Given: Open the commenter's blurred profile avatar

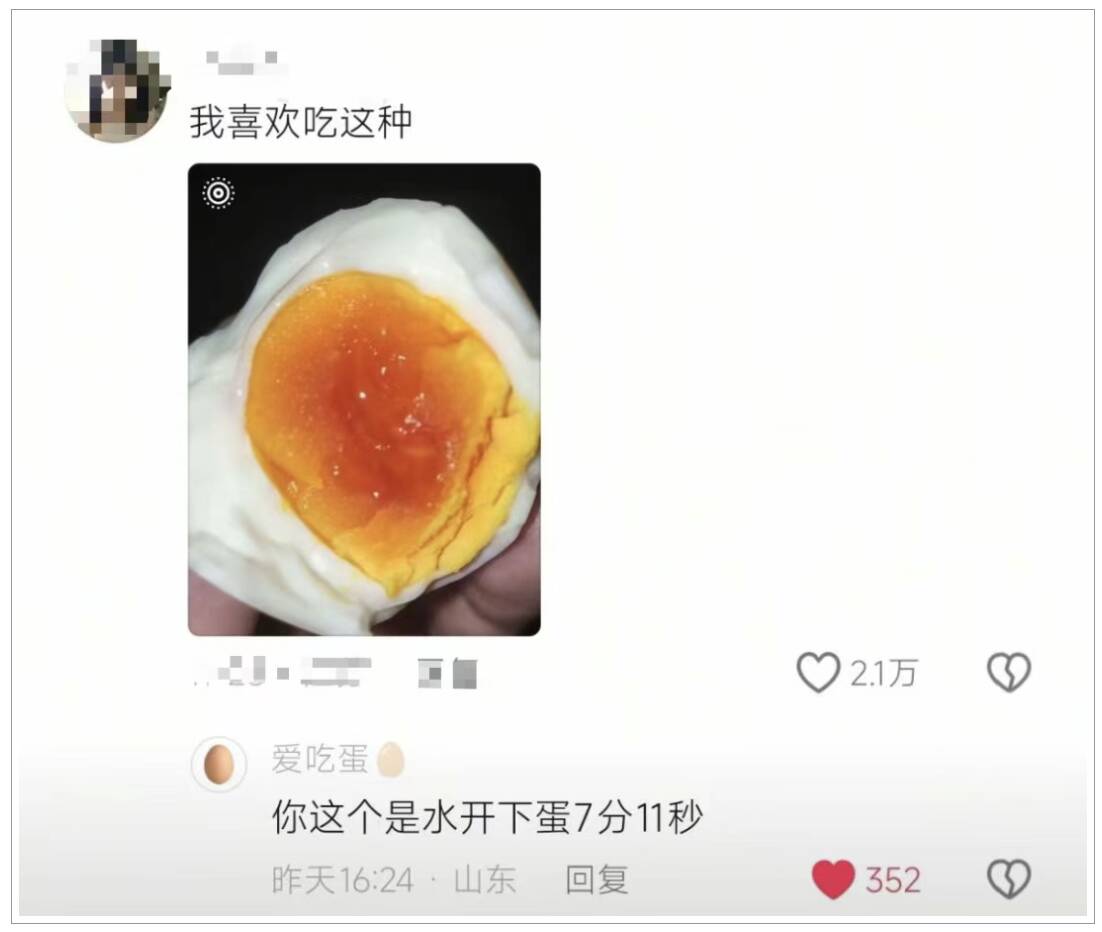Looking at the screenshot, I should click(116, 91).
